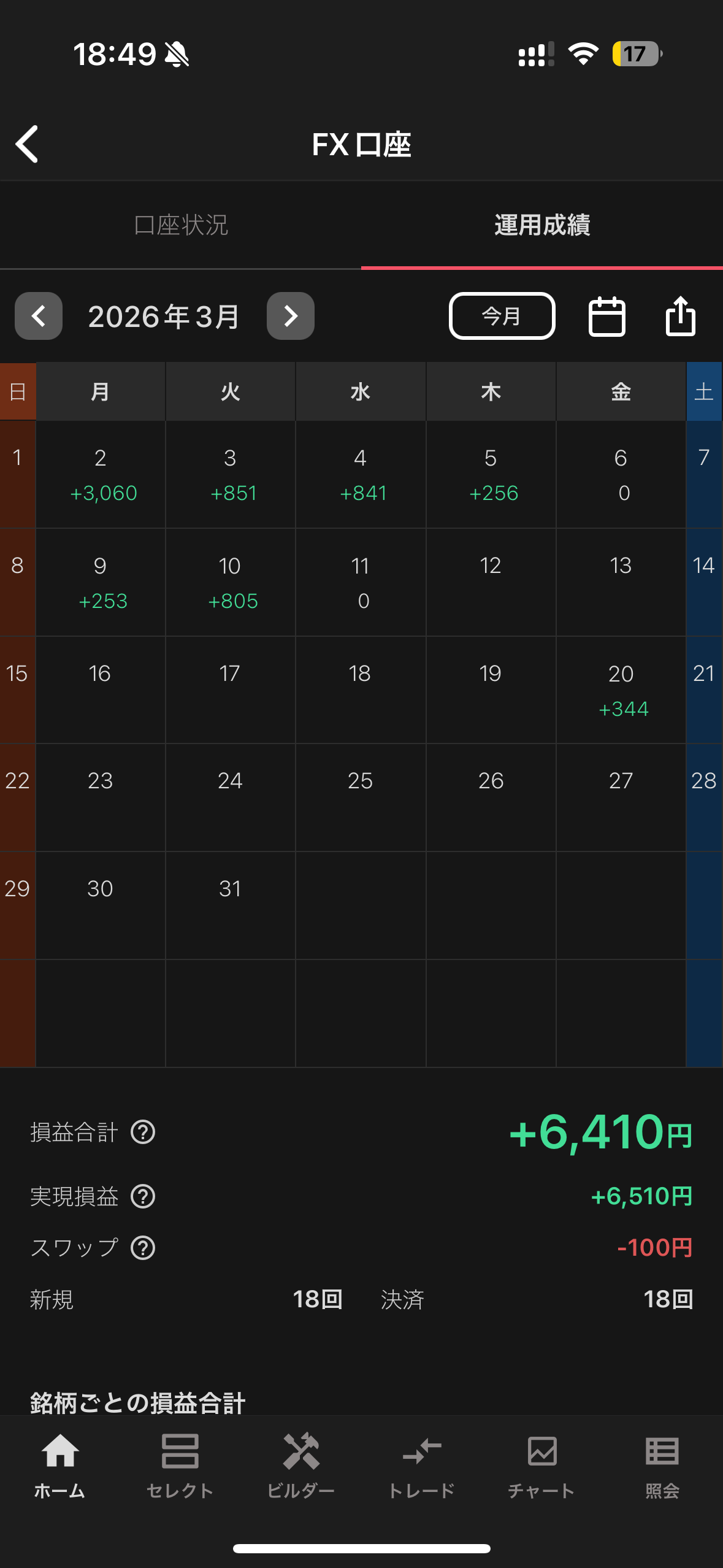Share the performance results

(x=680, y=316)
